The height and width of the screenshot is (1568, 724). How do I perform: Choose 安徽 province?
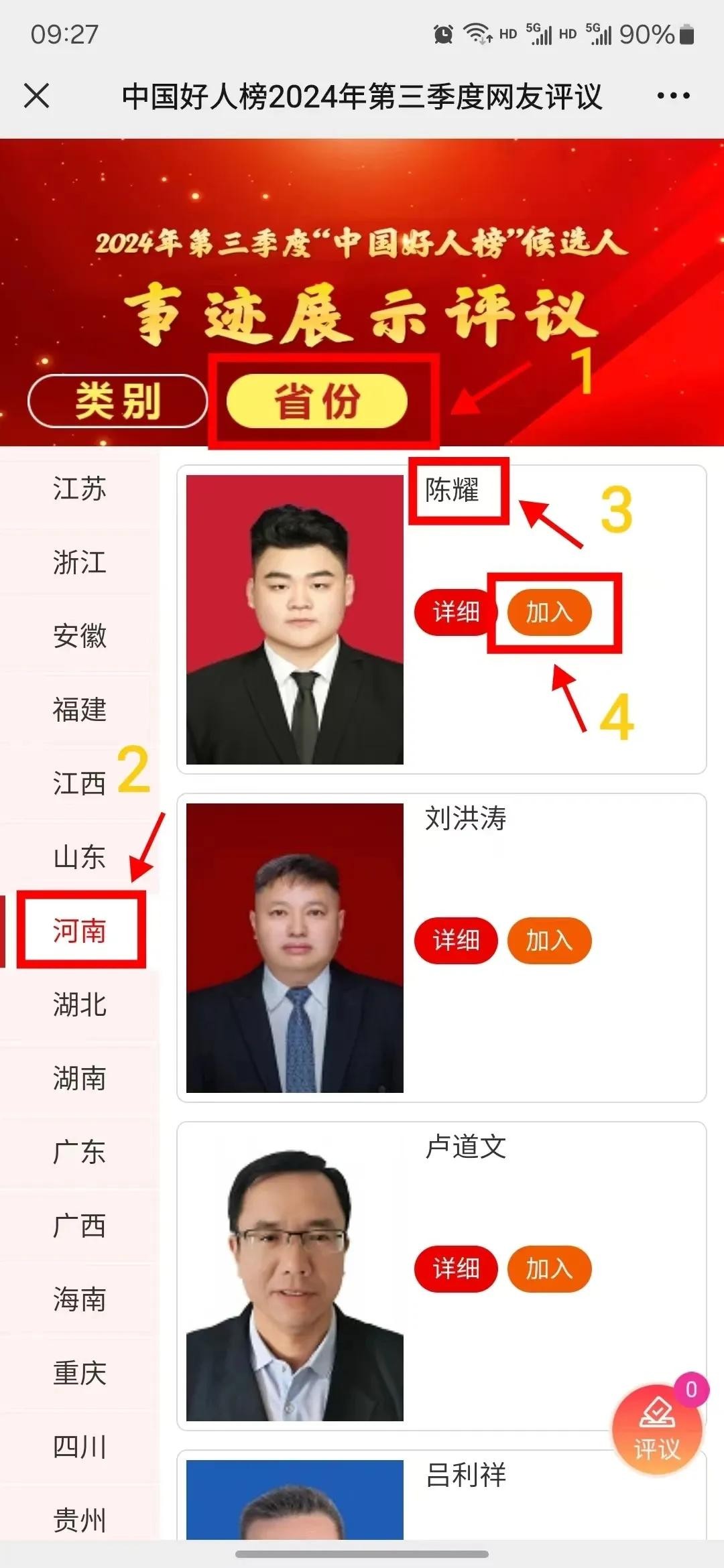(x=80, y=636)
